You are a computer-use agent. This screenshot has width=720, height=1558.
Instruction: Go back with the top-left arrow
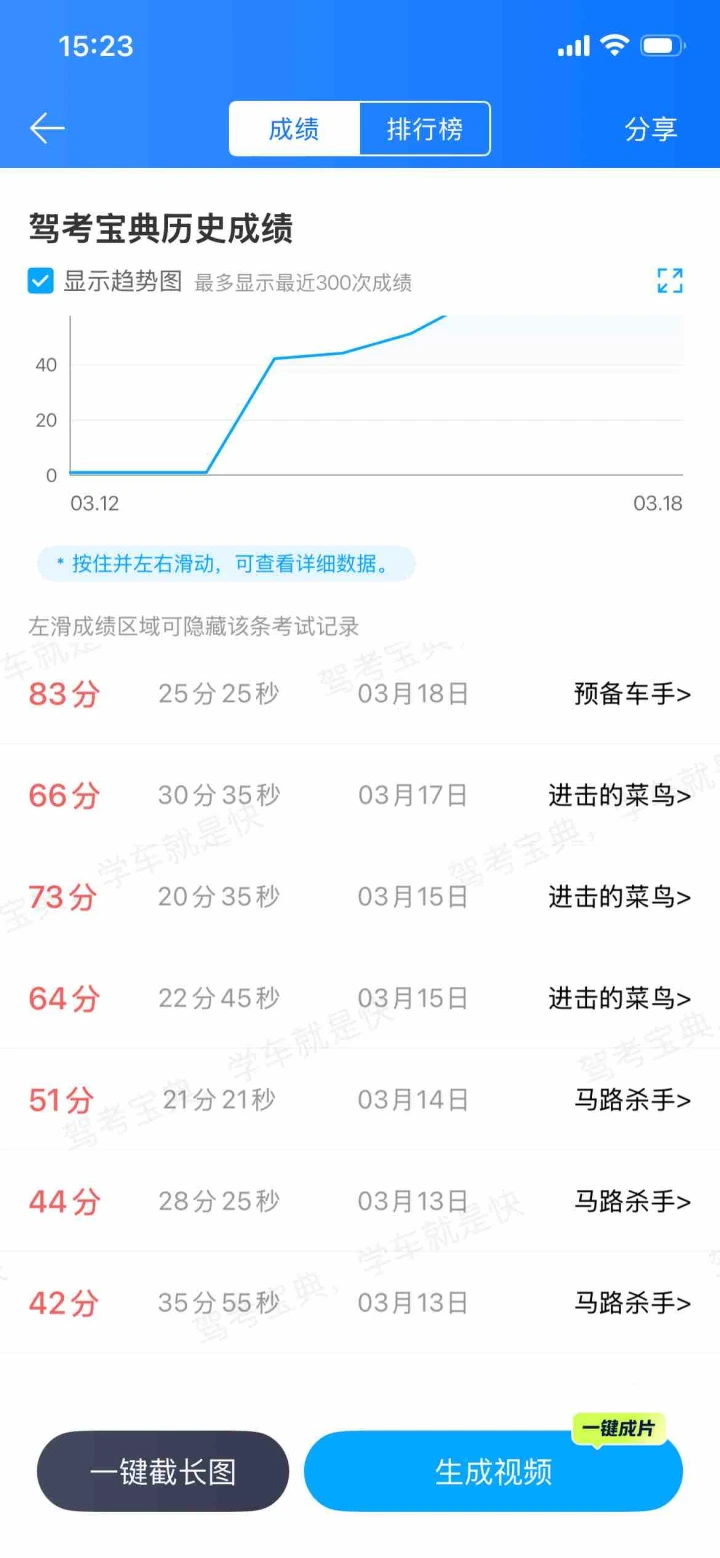click(47, 129)
